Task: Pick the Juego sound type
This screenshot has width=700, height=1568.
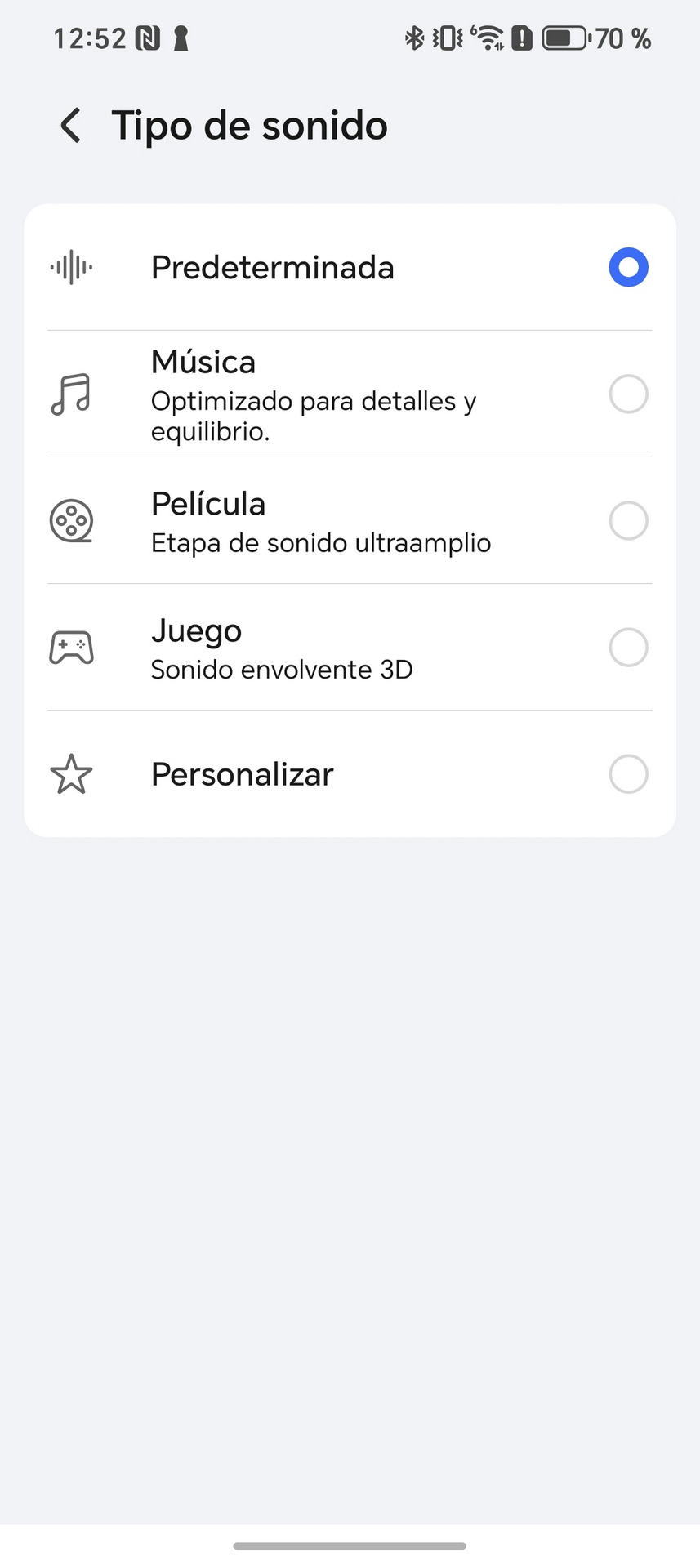Action: 350,647
